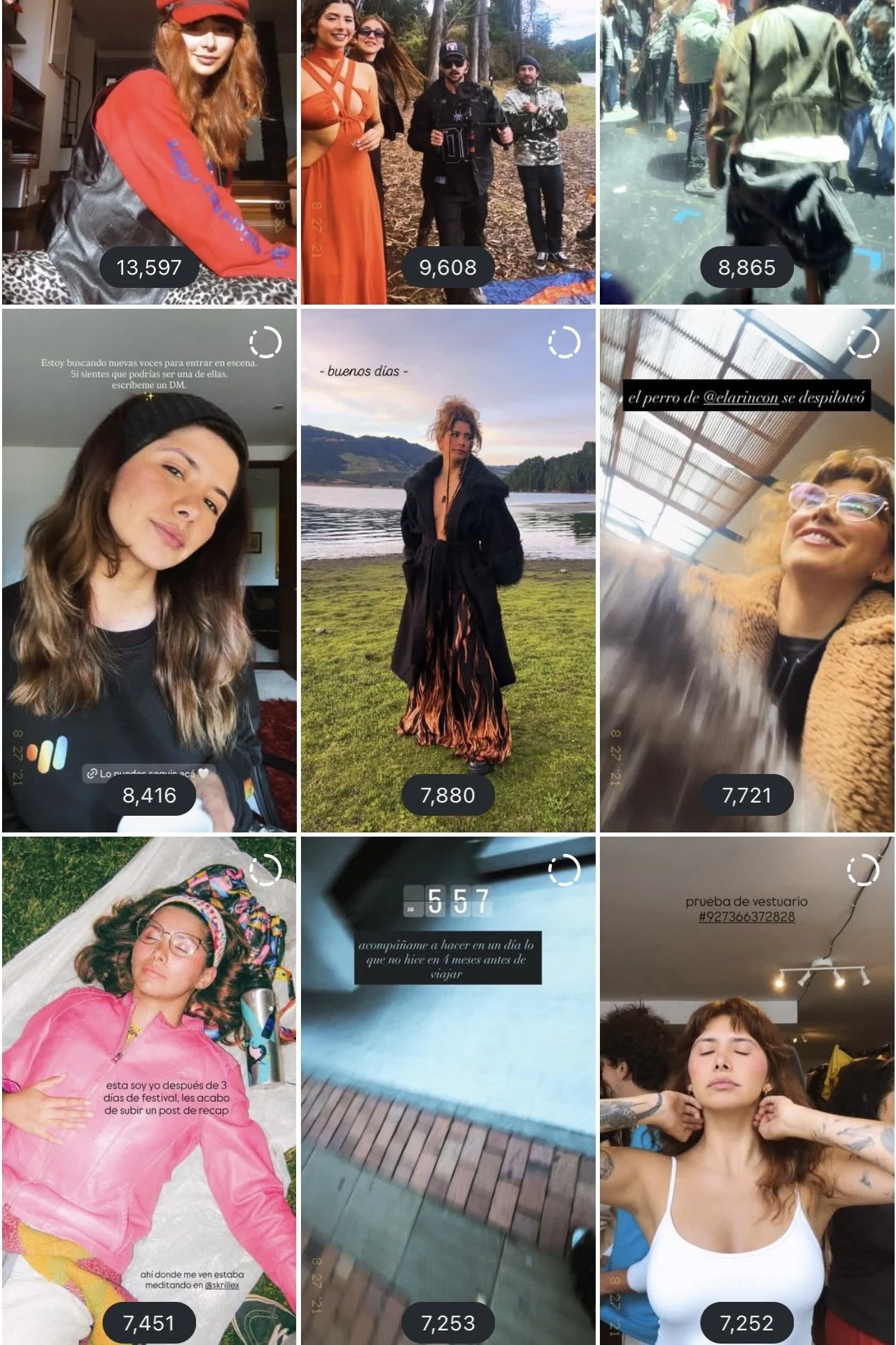View the story showing 8,416 views
Screen dimensions: 896x1345
click(149, 570)
